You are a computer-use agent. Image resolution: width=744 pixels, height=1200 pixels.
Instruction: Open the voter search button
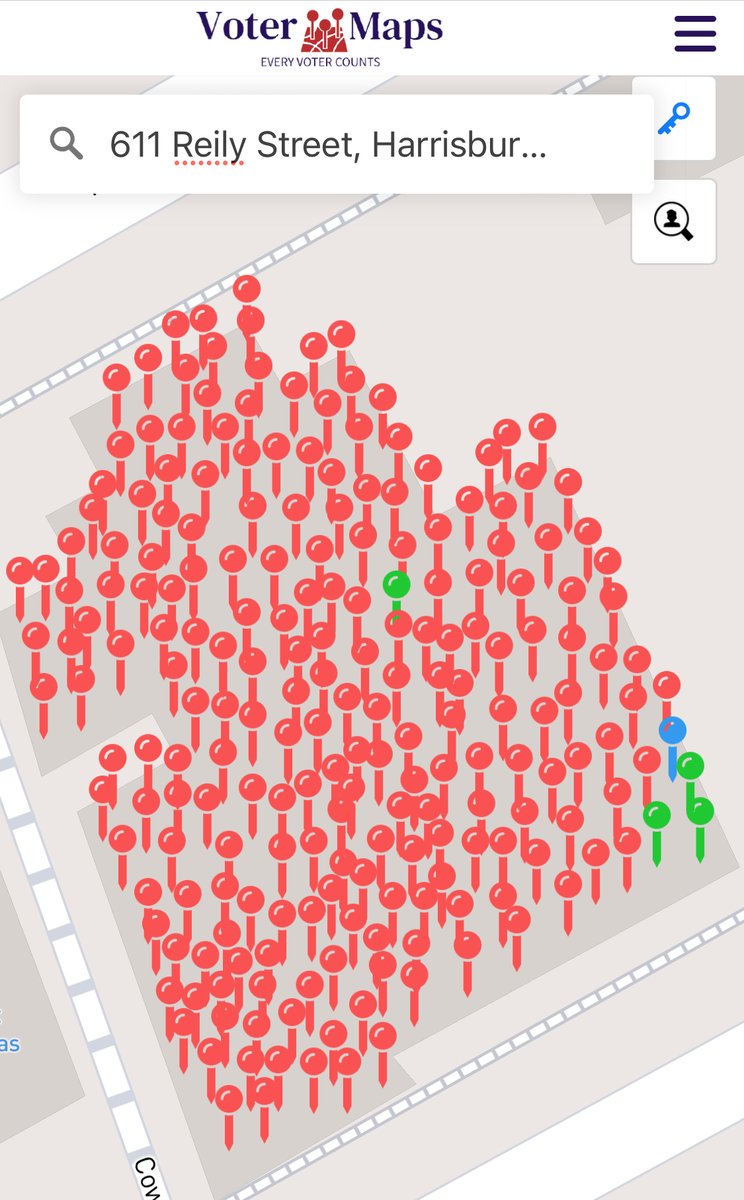click(674, 221)
